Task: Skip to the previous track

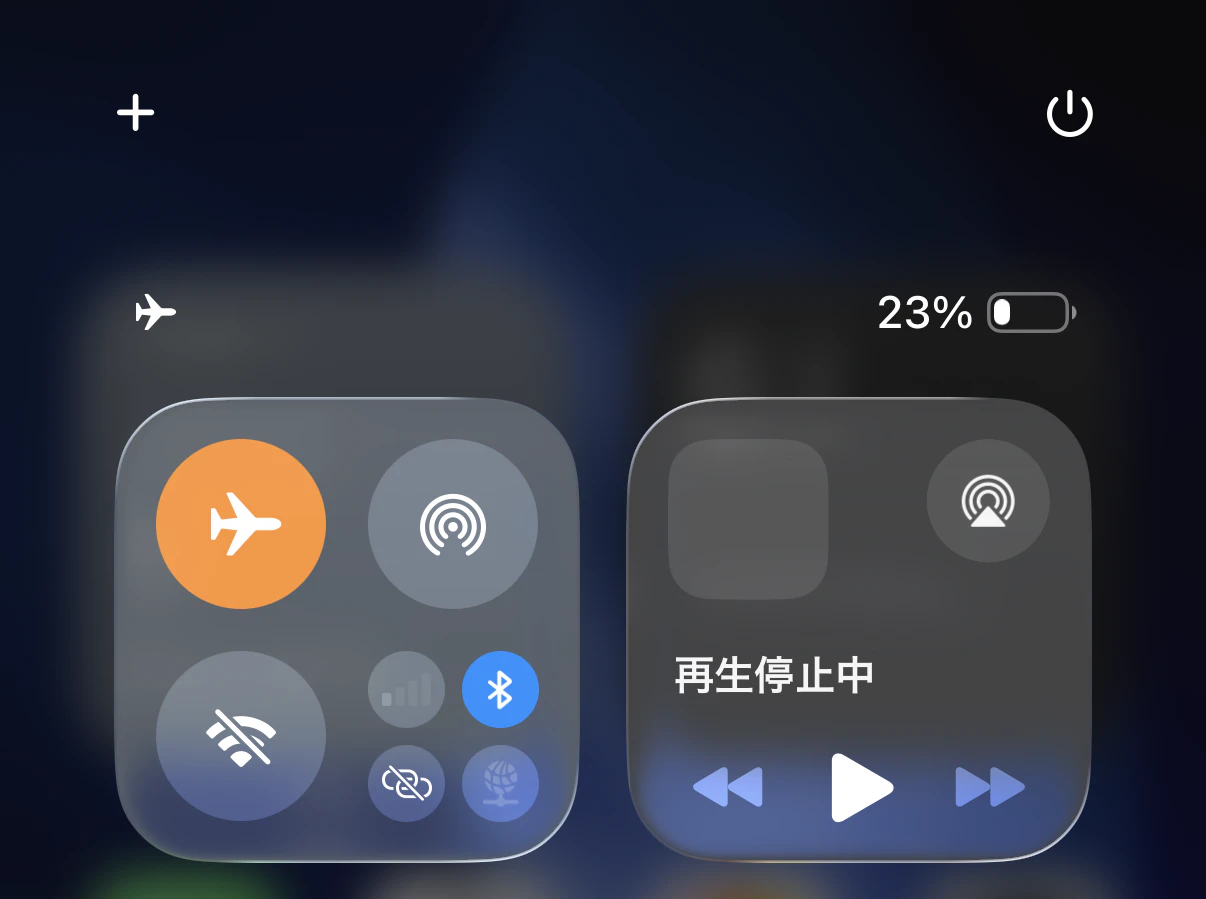Action: (728, 787)
